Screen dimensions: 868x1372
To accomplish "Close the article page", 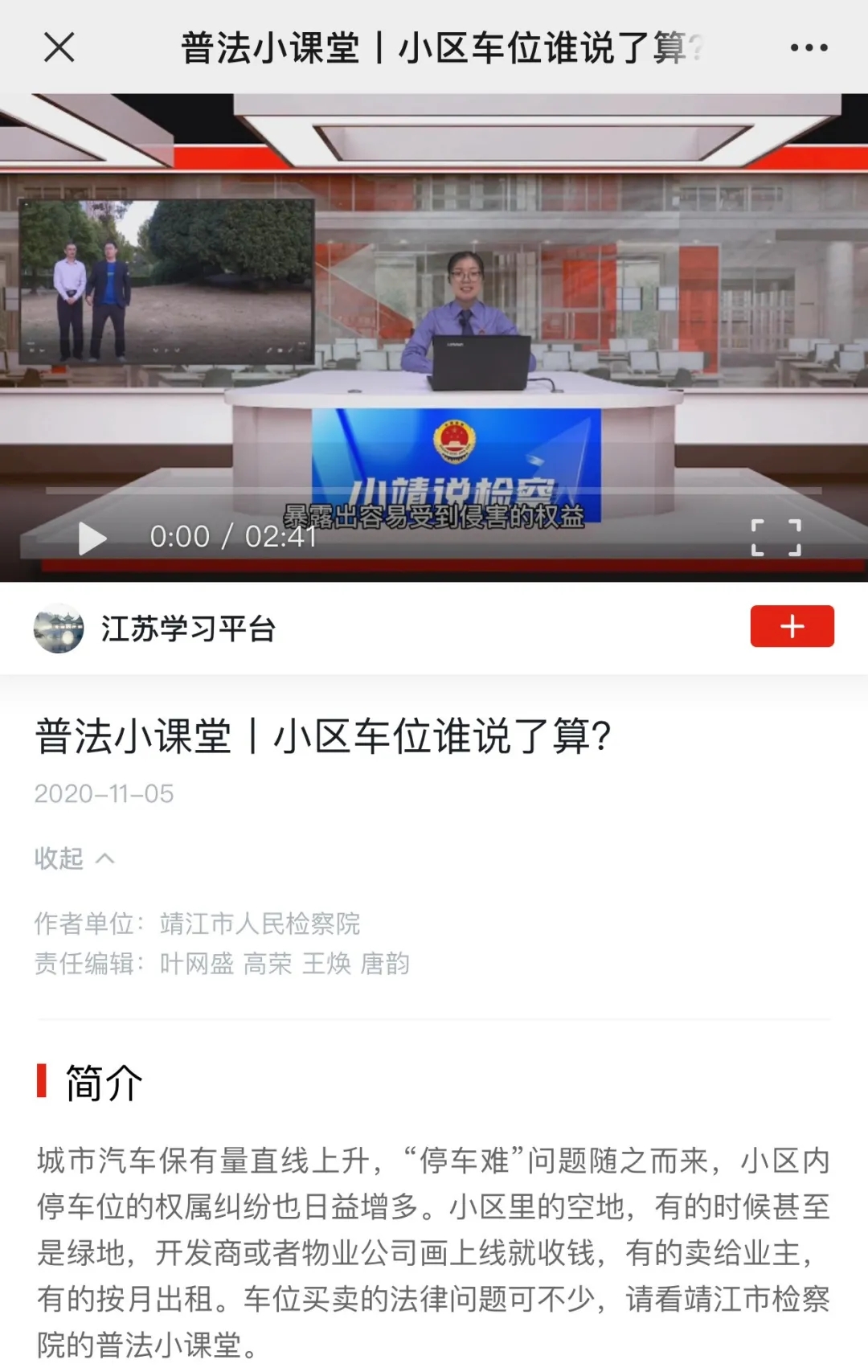I will pos(59,47).
